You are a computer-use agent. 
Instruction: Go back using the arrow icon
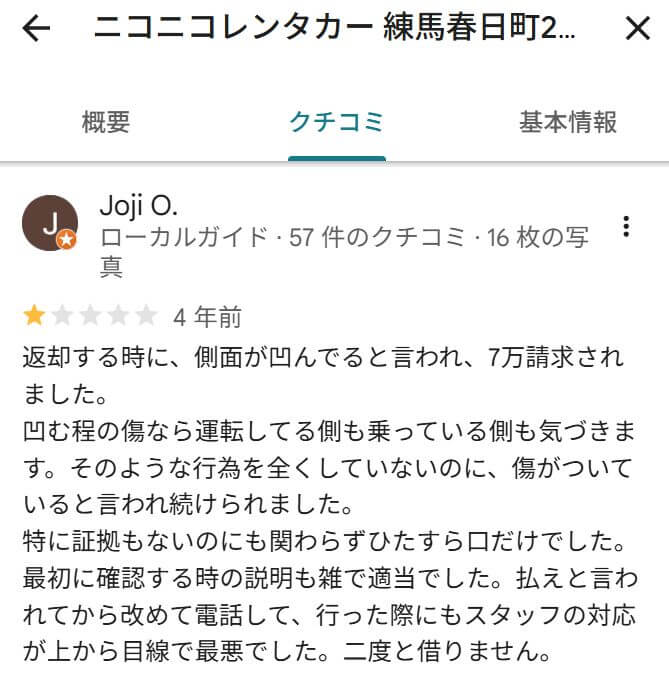click(36, 29)
